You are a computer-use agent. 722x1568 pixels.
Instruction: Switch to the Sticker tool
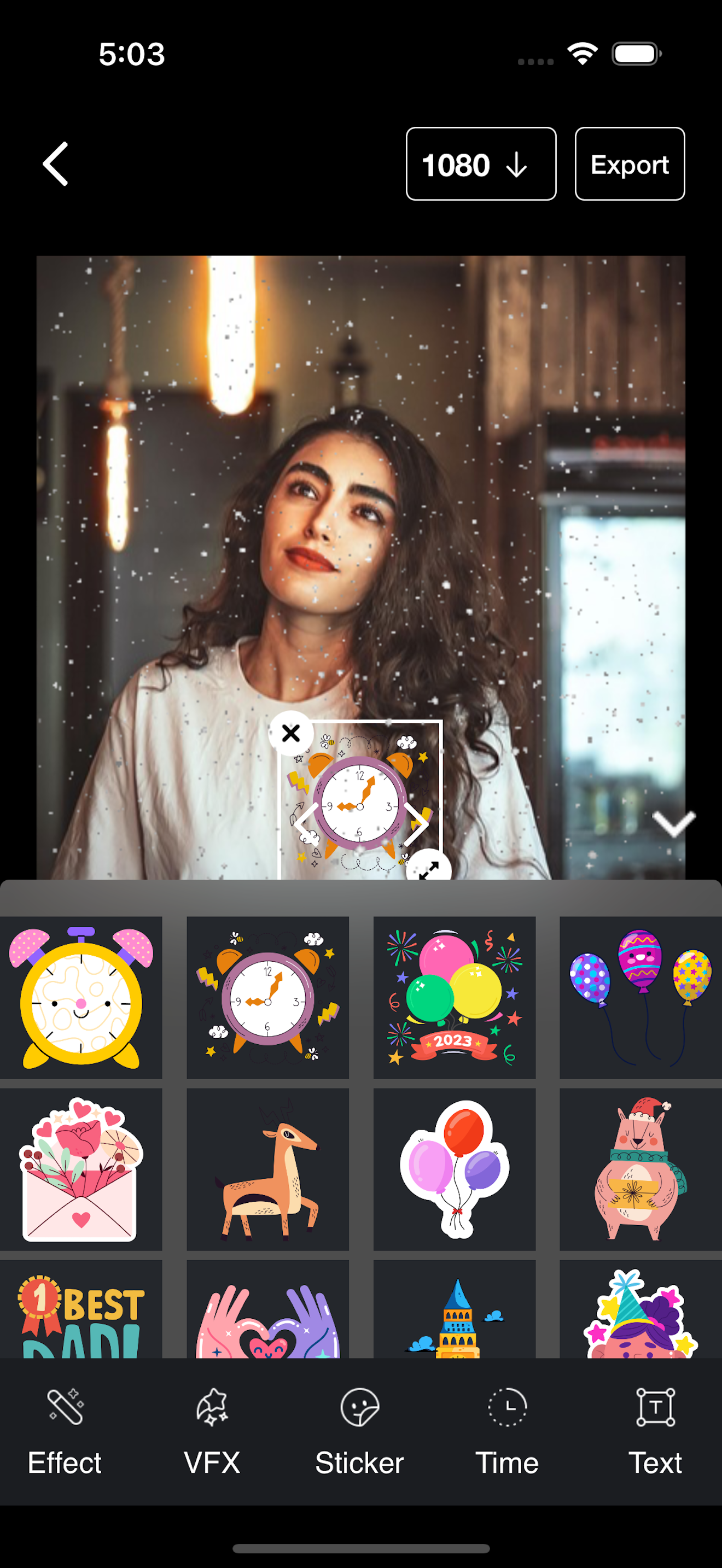tap(359, 1430)
